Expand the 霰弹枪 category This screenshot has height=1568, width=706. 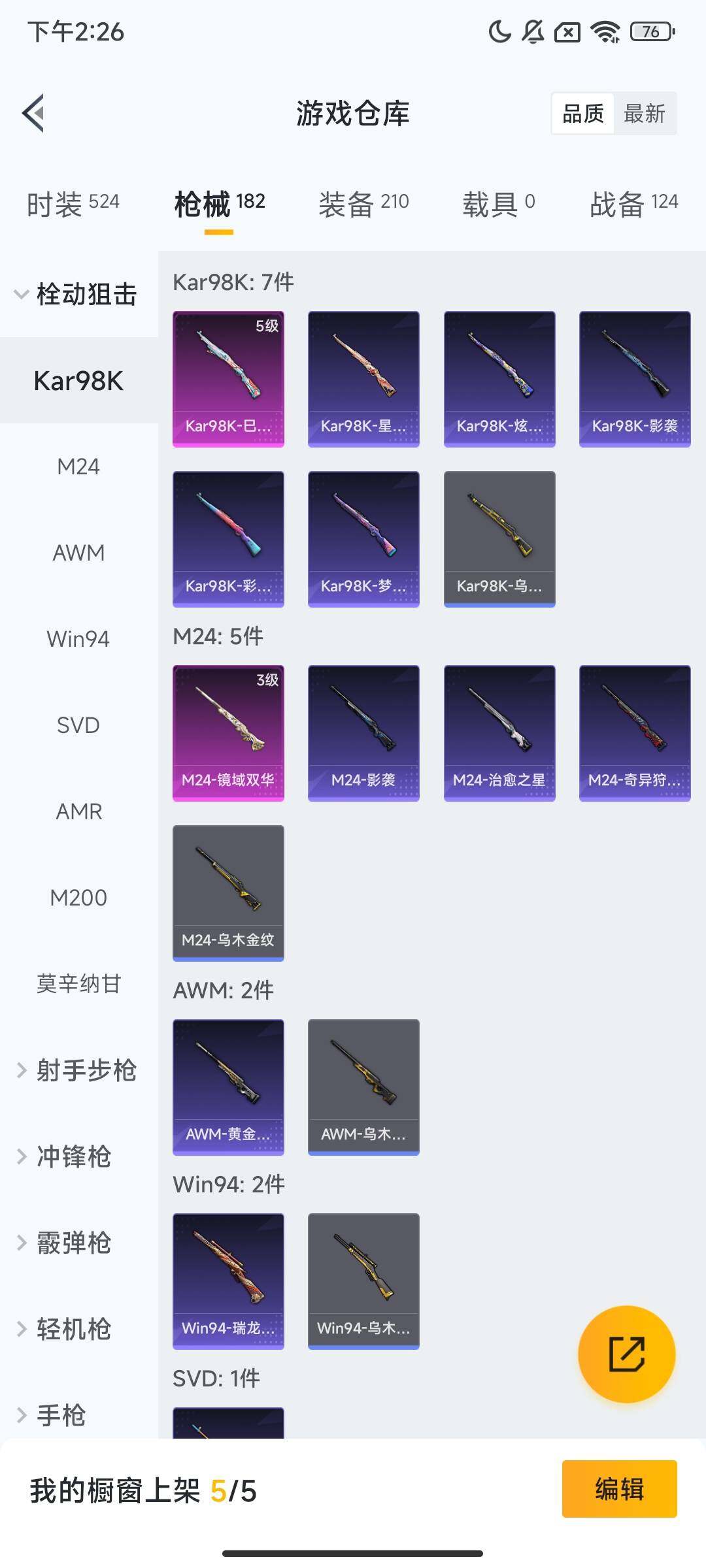65,1243
